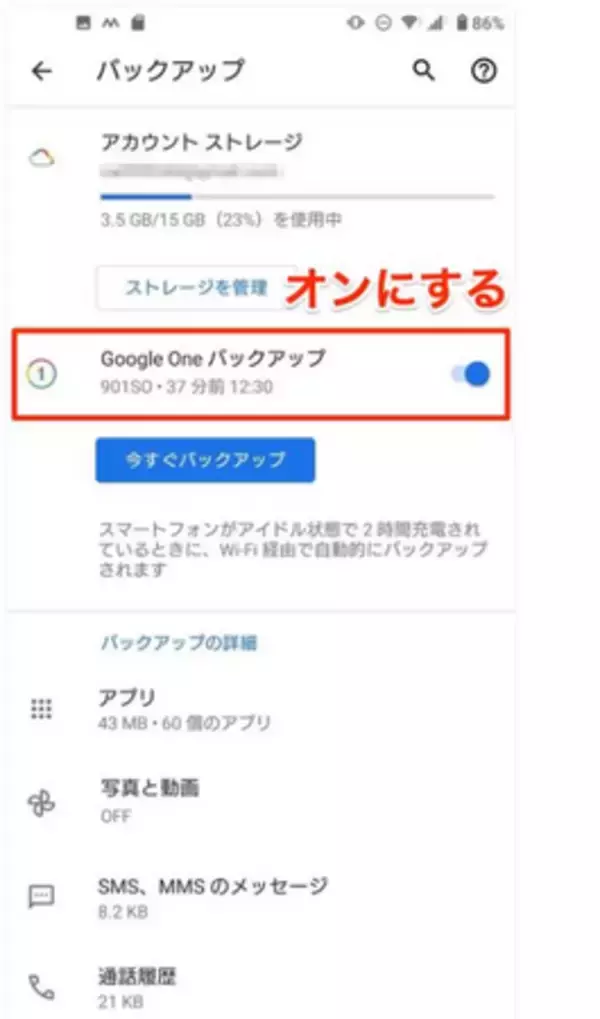Open the search magnifier icon
Viewport: 600px width, 1019px height.
pyautogui.click(x=424, y=70)
